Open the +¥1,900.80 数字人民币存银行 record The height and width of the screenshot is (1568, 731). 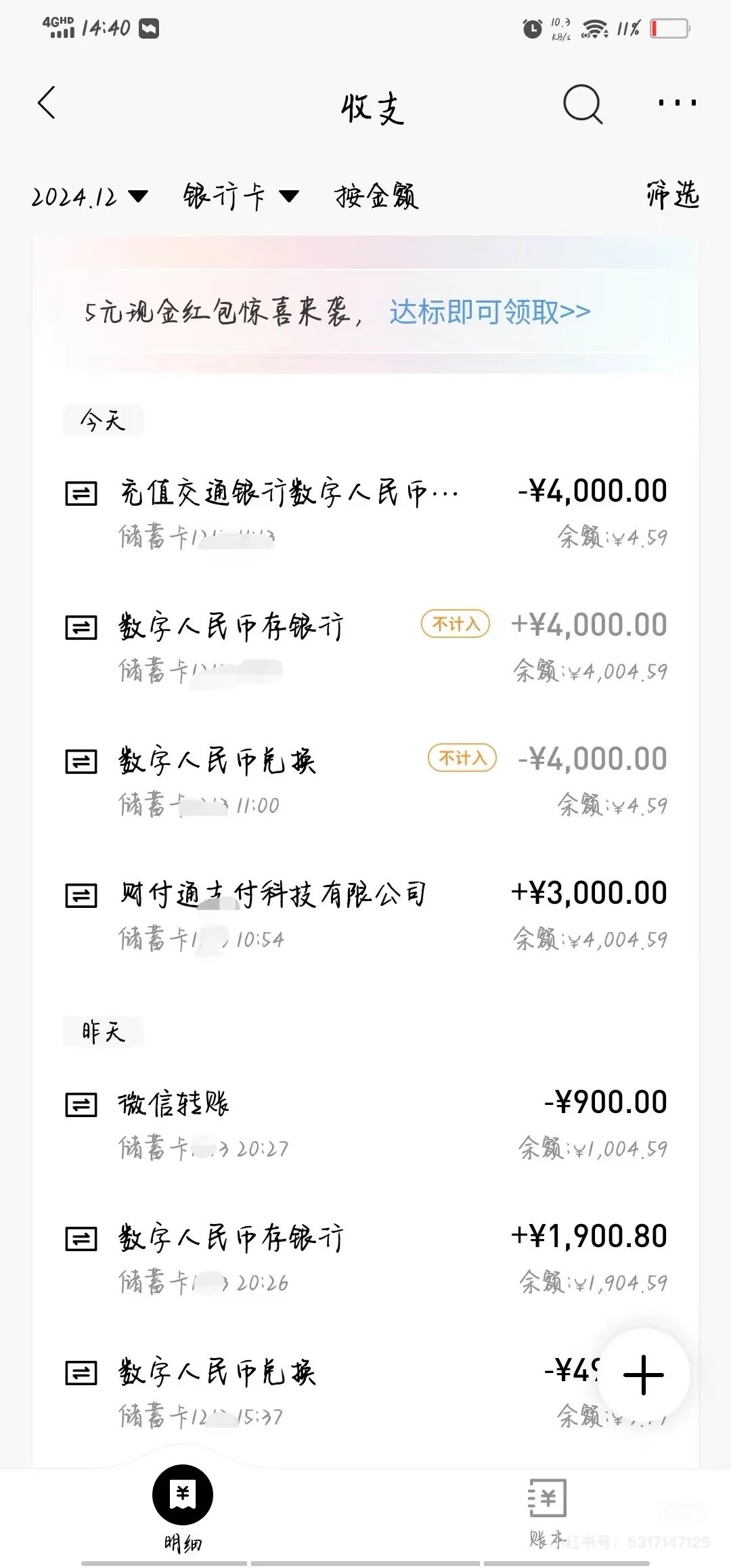coord(365,1257)
